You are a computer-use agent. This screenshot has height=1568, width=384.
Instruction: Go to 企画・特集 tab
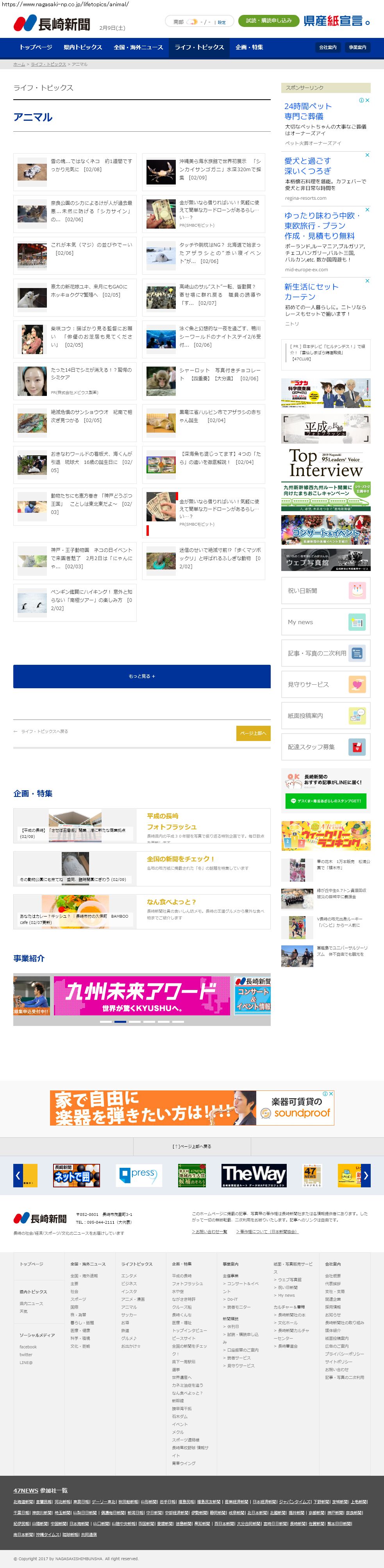pos(250,47)
